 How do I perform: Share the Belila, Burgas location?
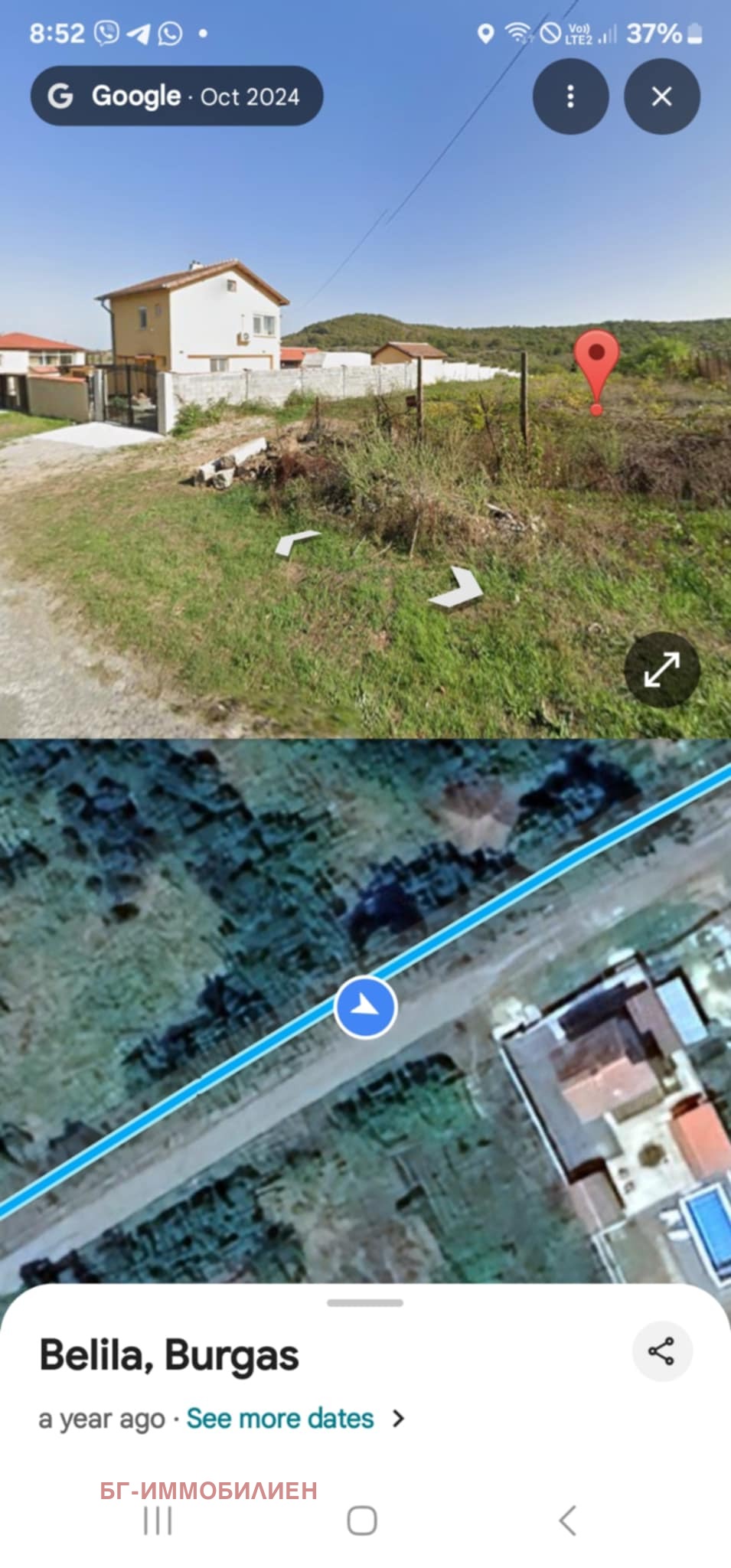coord(661,1351)
